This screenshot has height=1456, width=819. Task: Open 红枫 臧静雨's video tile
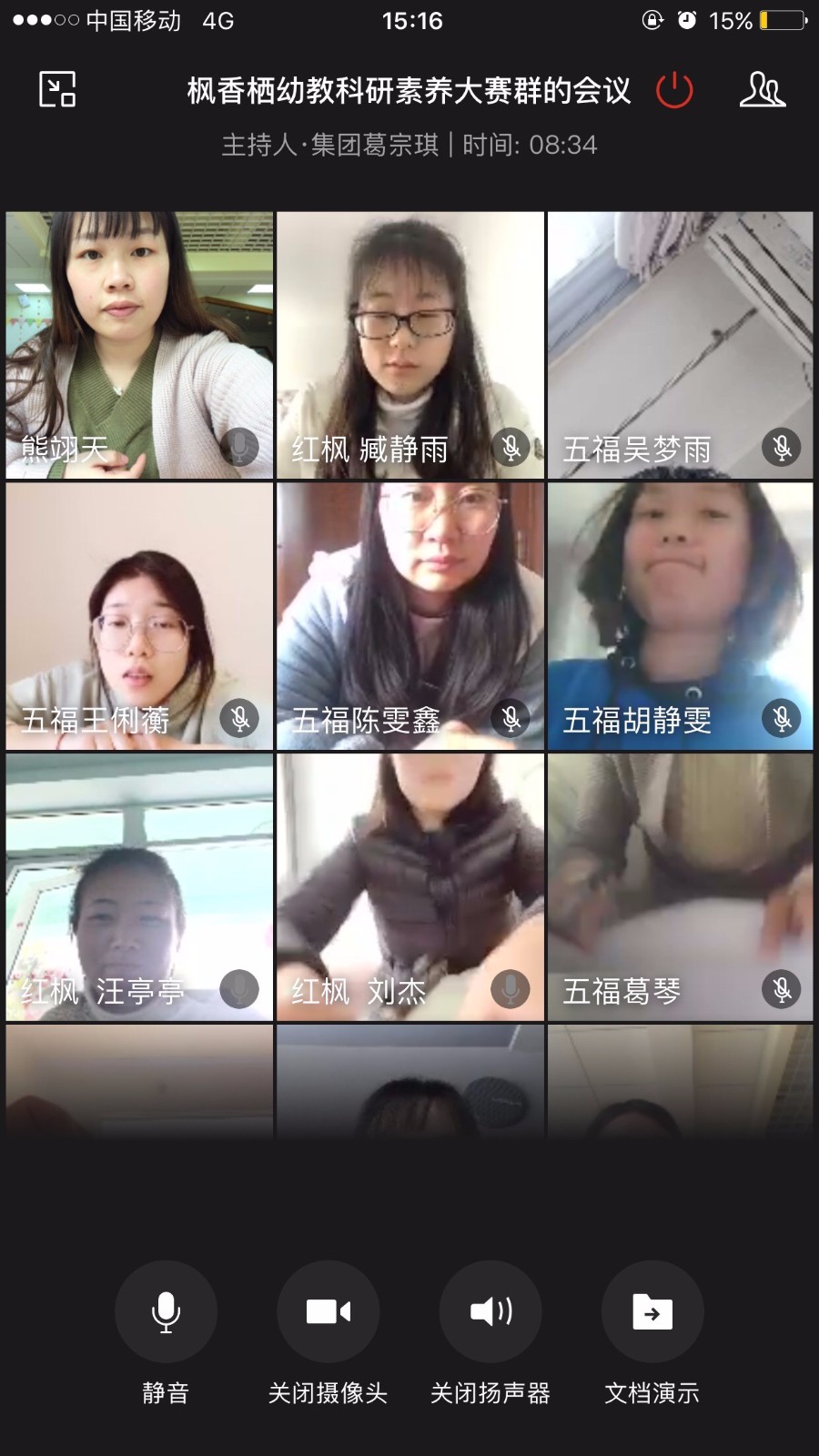click(410, 346)
